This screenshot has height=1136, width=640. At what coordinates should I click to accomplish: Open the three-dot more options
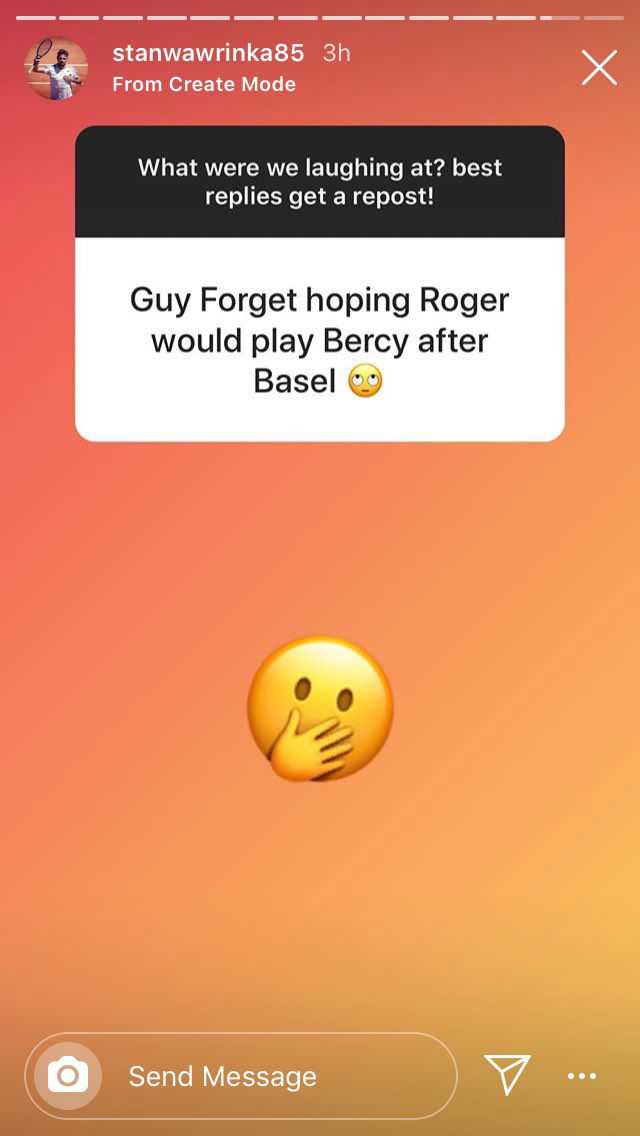582,1076
